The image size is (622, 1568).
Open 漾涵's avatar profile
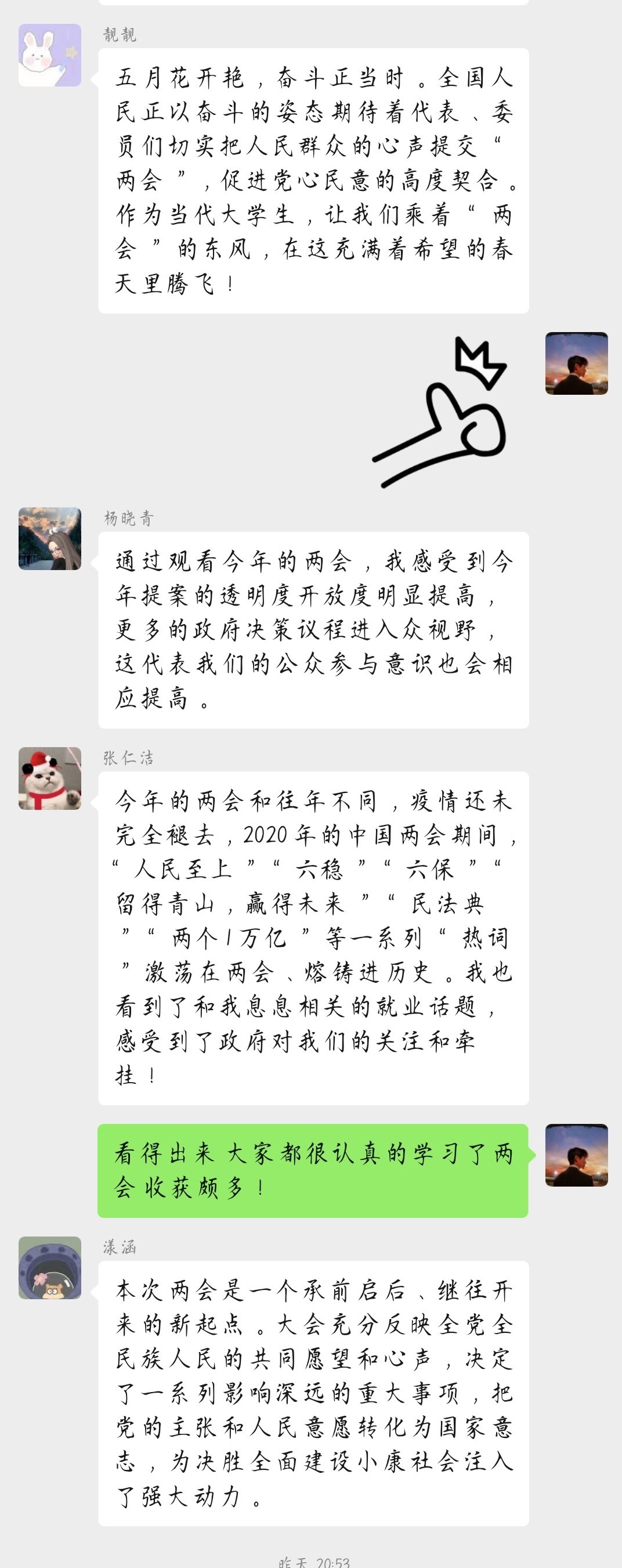click(x=50, y=1268)
